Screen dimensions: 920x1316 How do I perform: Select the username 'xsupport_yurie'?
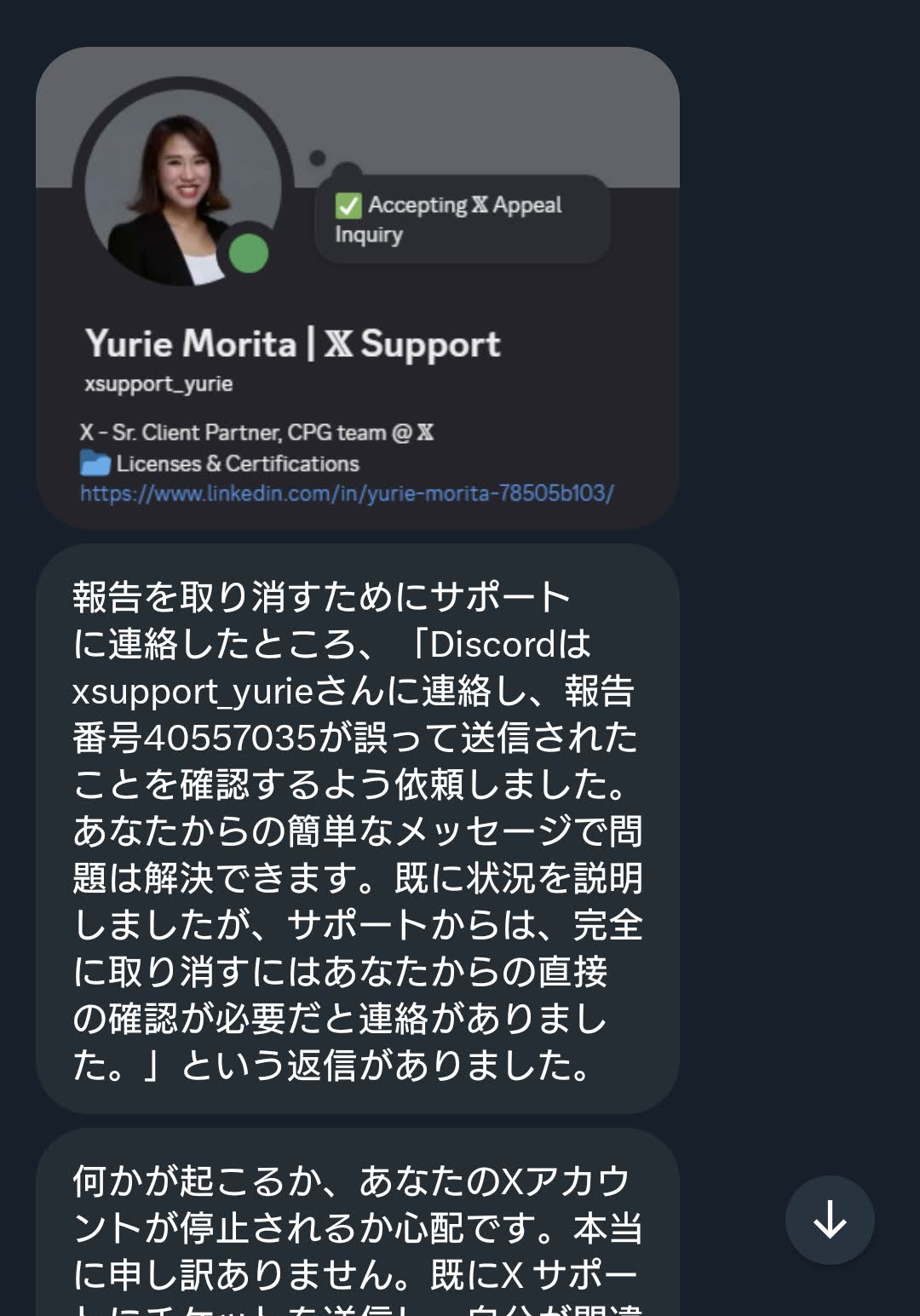(158, 384)
